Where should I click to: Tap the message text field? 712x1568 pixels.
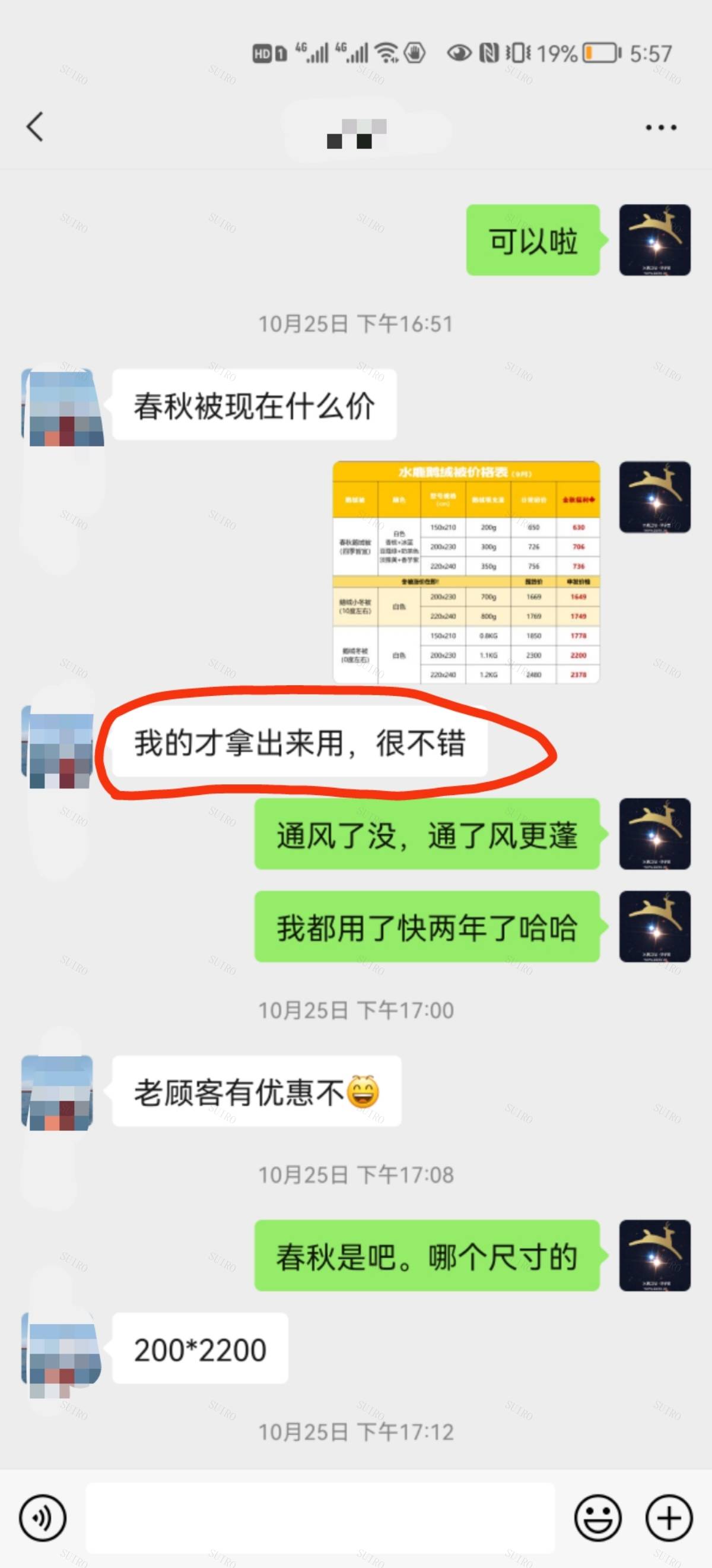click(x=319, y=1518)
